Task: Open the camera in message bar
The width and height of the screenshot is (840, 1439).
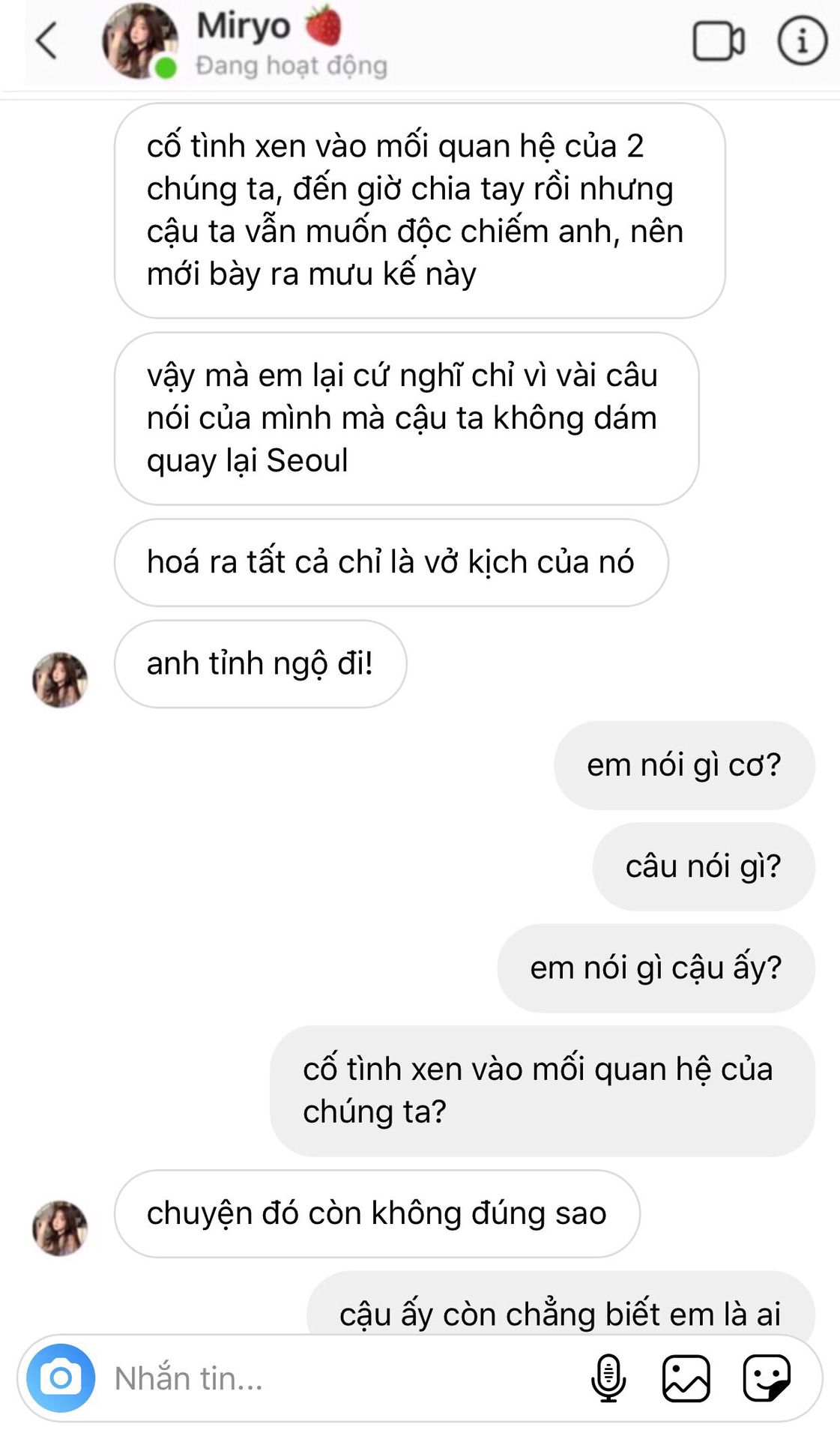Action: coord(61,1378)
